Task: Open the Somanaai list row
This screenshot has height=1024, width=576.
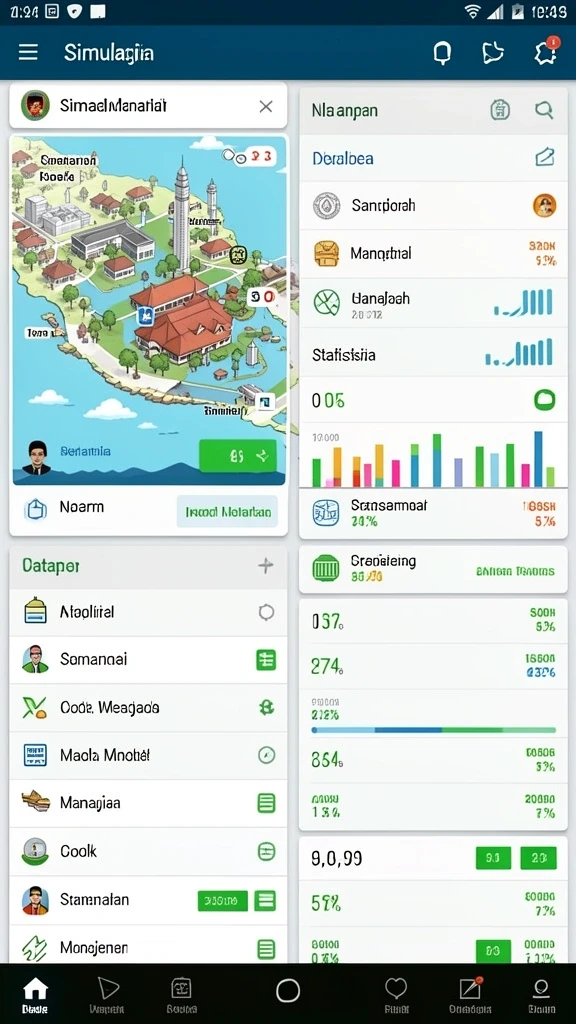Action: click(148, 660)
